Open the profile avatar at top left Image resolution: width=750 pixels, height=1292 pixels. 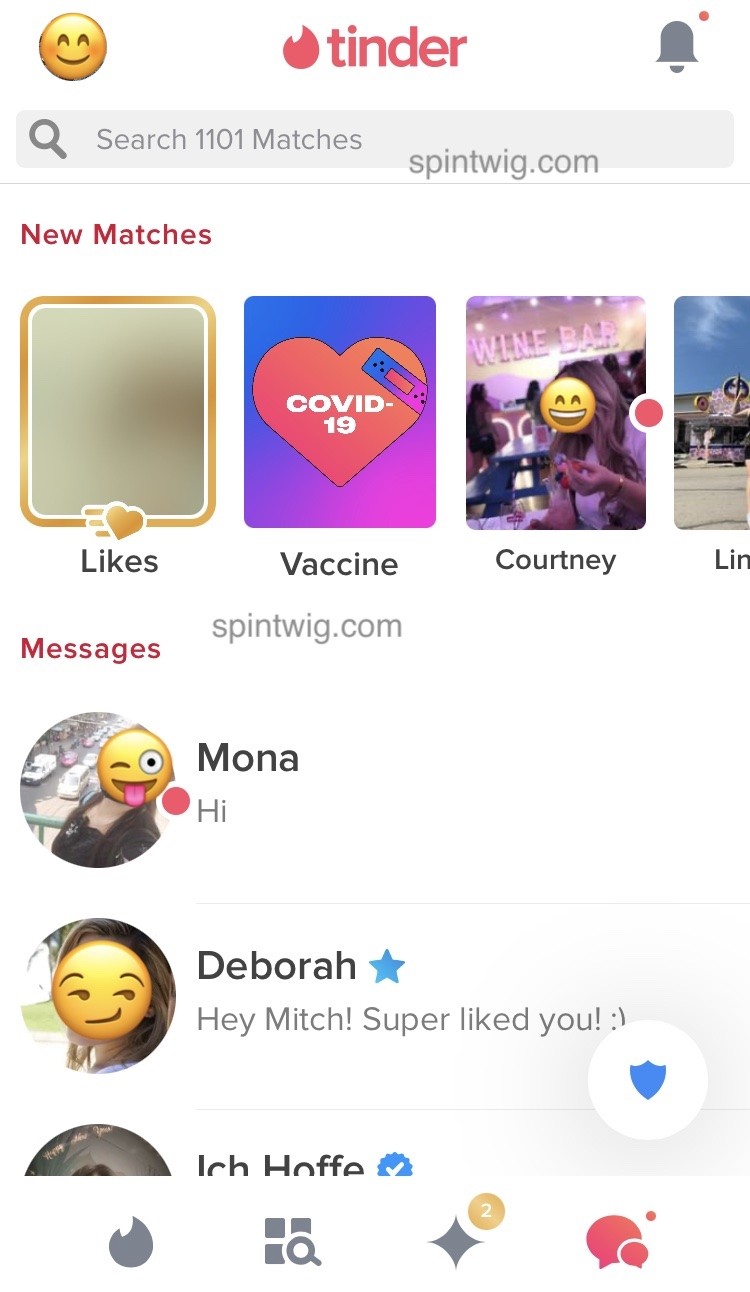click(73, 47)
